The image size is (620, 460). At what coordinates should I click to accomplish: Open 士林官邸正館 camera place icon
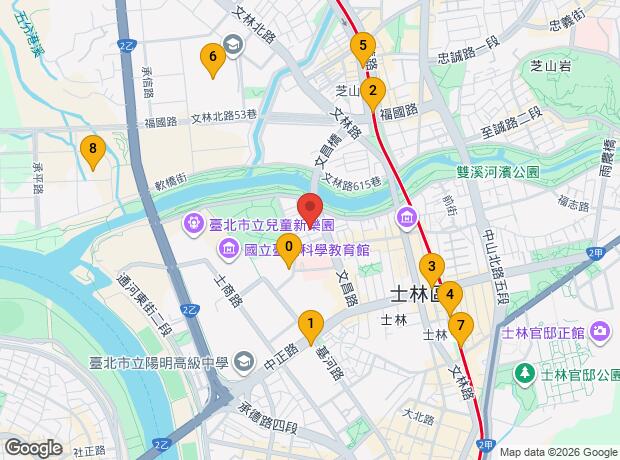tap(600, 332)
